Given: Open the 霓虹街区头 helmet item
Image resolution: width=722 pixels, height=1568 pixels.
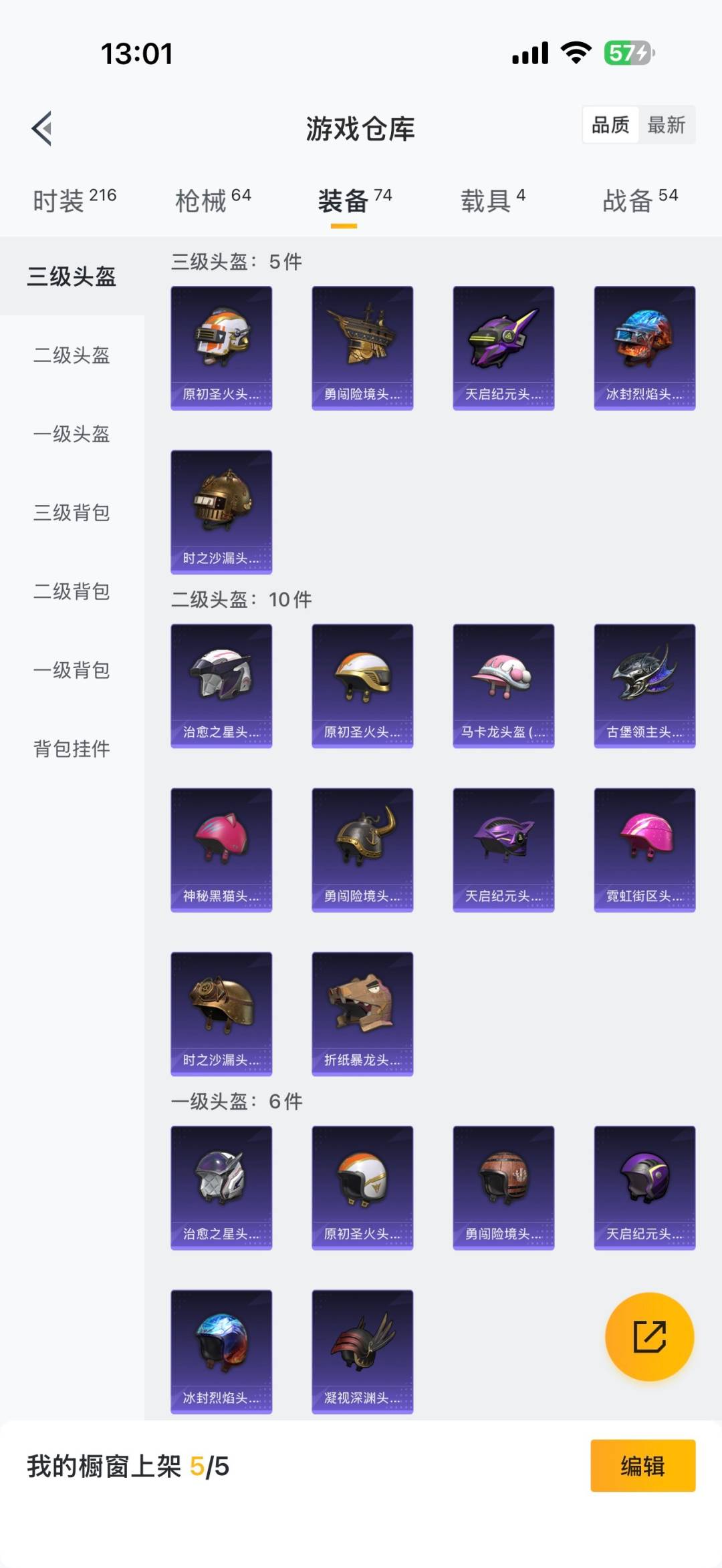Looking at the screenshot, I should coord(644,849).
